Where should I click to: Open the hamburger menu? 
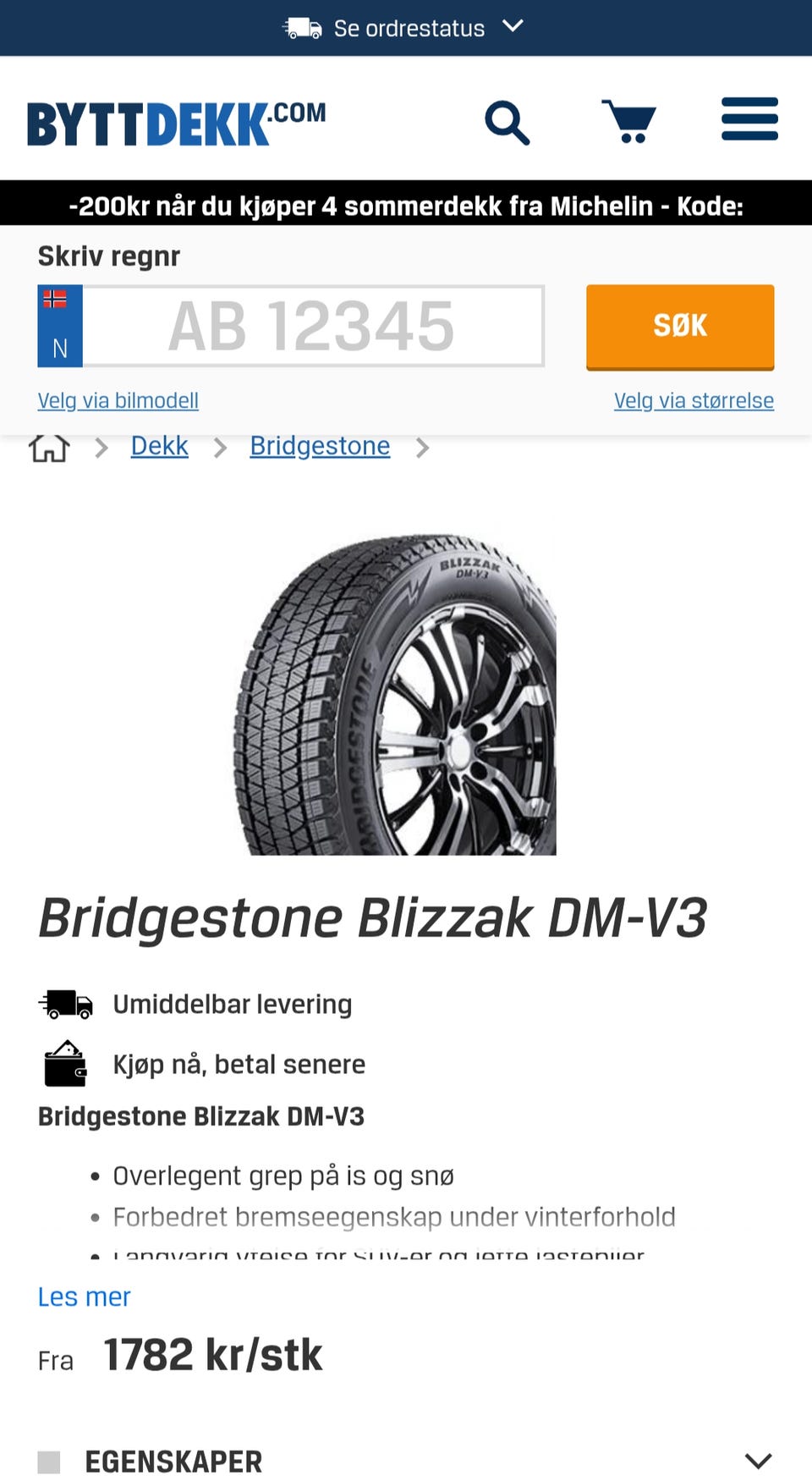[749, 118]
